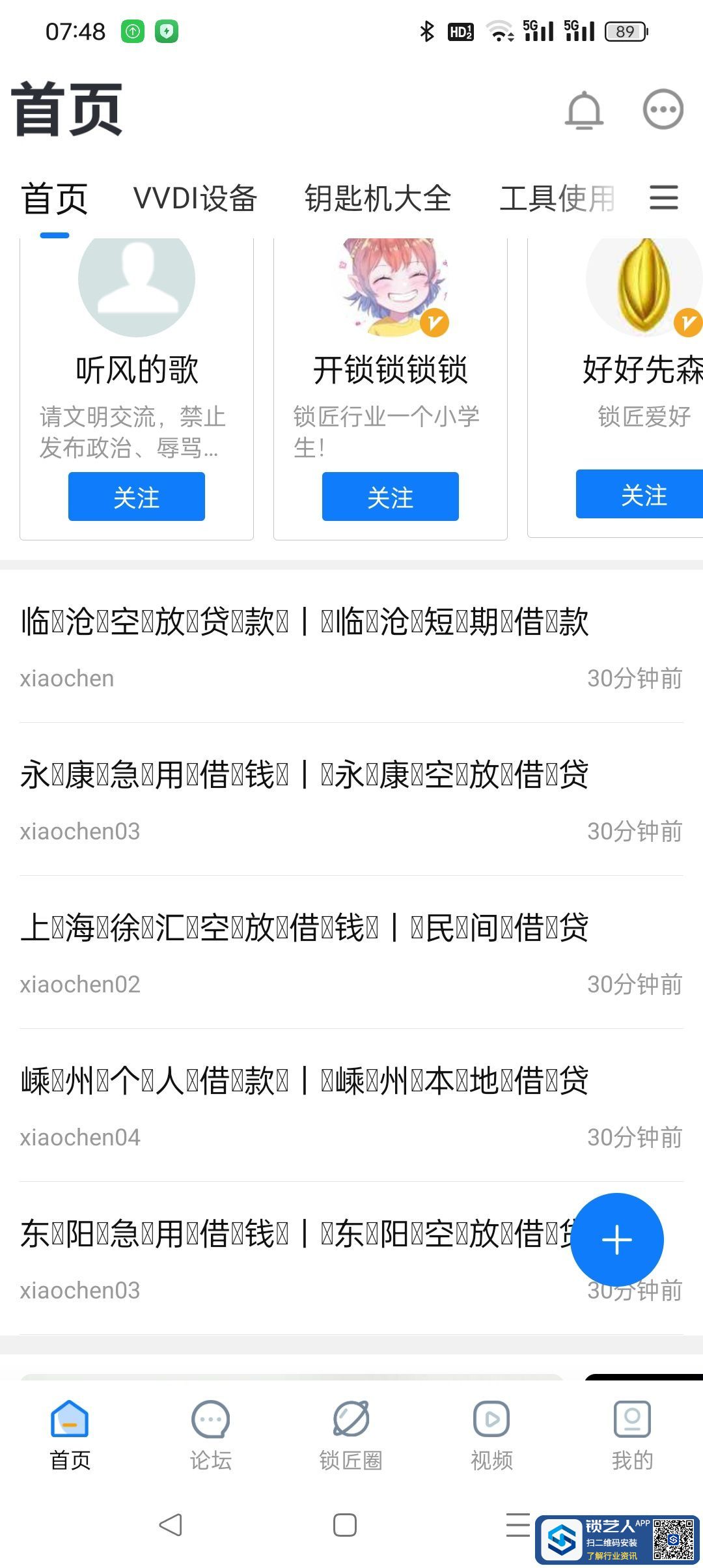
Task: Open the more options circle icon
Action: coord(663,109)
